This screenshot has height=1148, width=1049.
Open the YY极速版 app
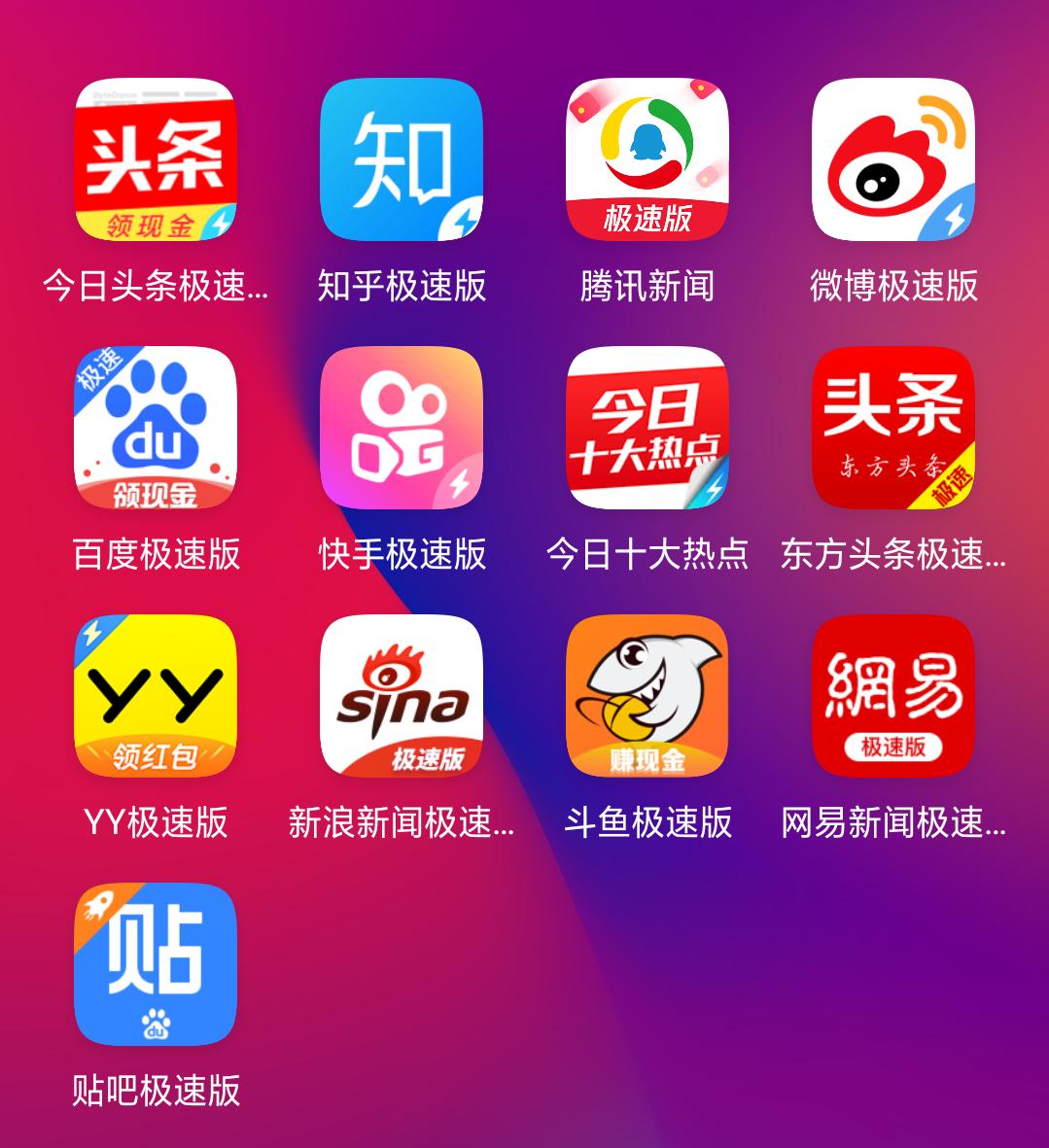[x=154, y=698]
